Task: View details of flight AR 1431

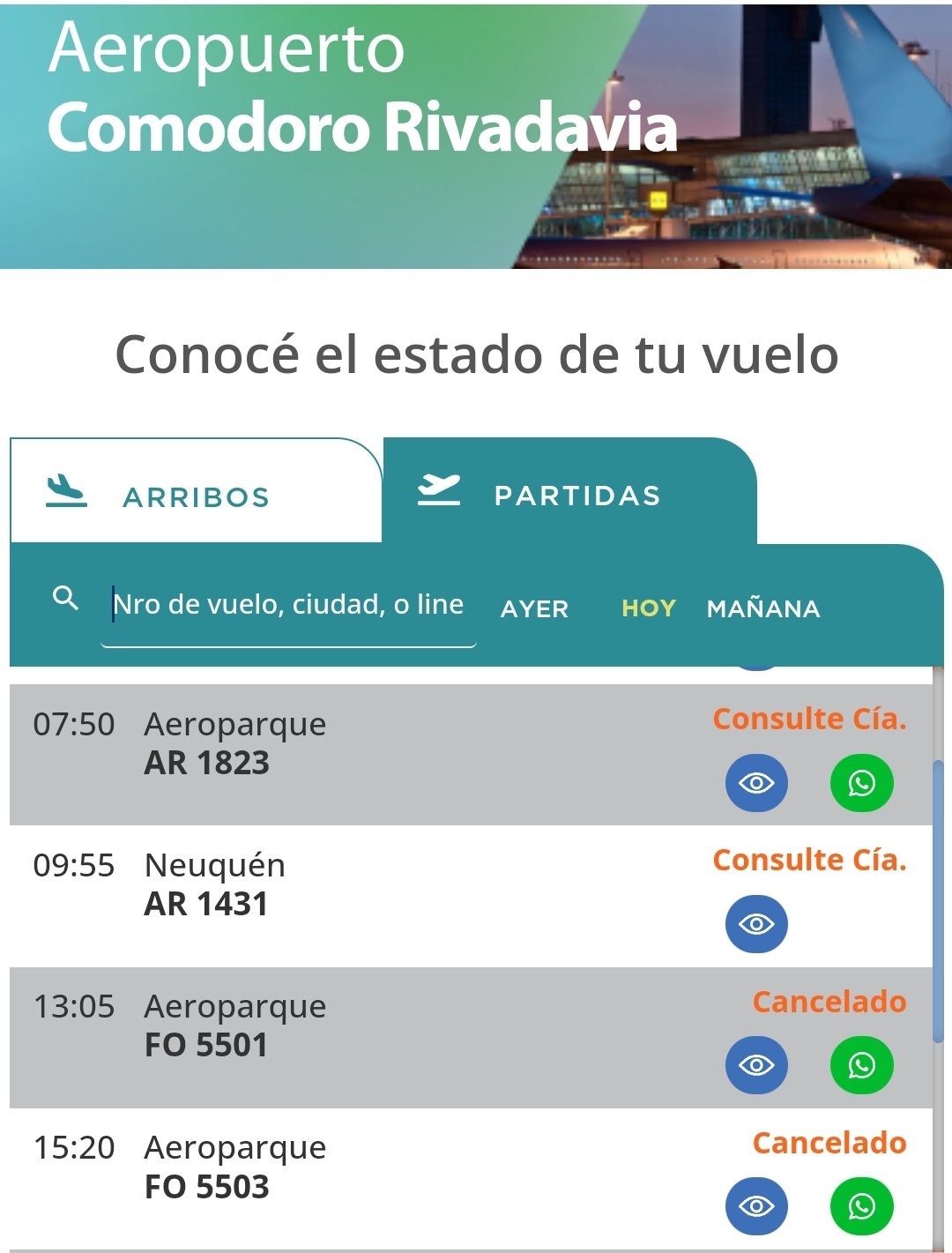Action: click(x=756, y=924)
